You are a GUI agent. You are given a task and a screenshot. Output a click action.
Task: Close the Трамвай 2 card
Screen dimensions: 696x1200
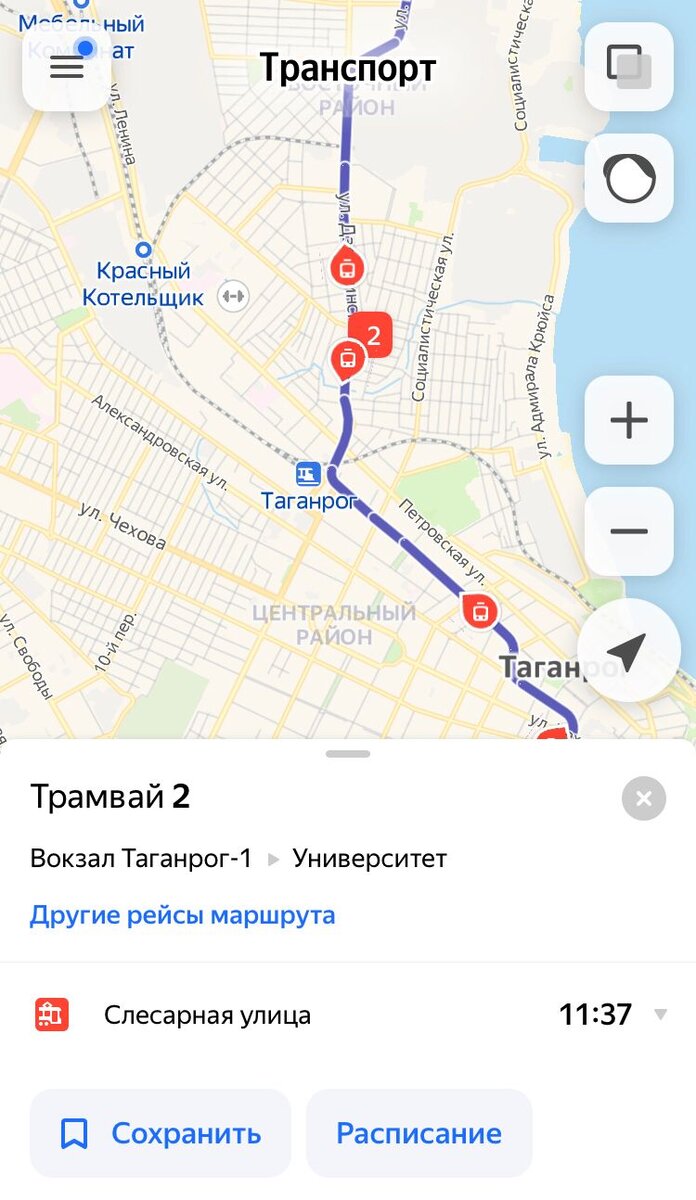click(644, 798)
